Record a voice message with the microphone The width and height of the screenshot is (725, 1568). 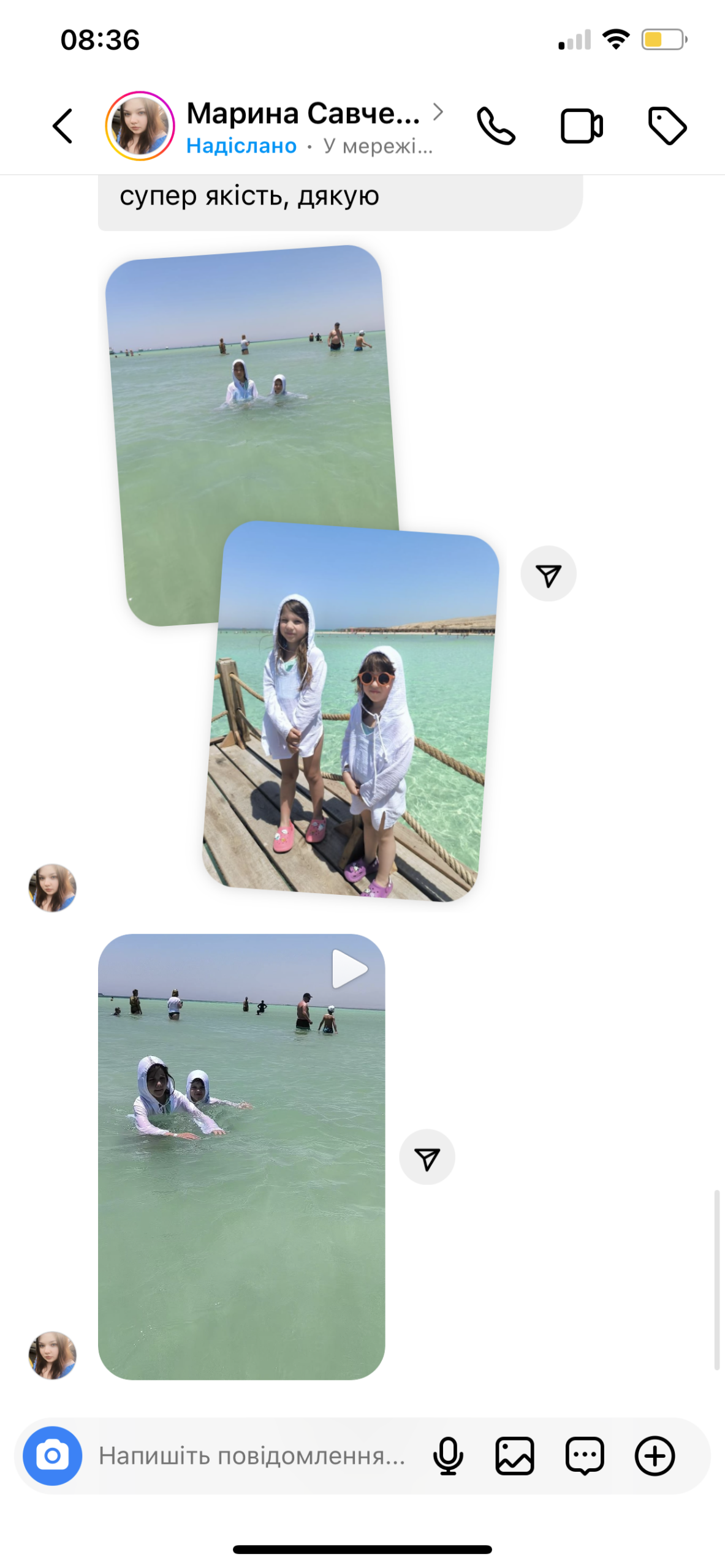(448, 1456)
